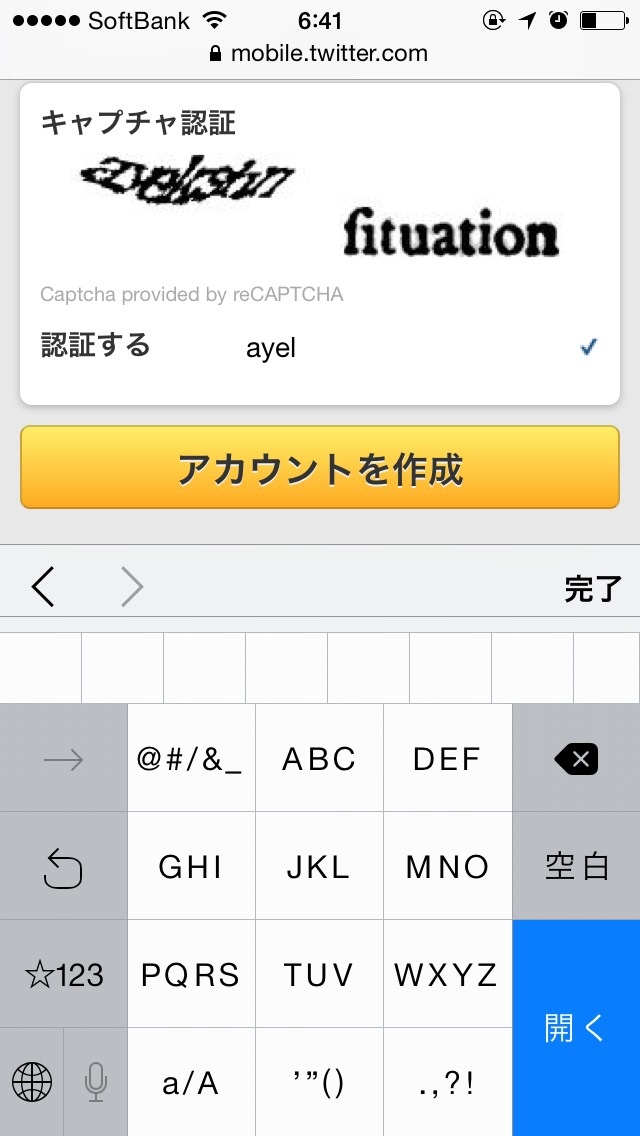Focus the captcha answer field containing ayel
This screenshot has height=1136, width=640.
coord(400,349)
